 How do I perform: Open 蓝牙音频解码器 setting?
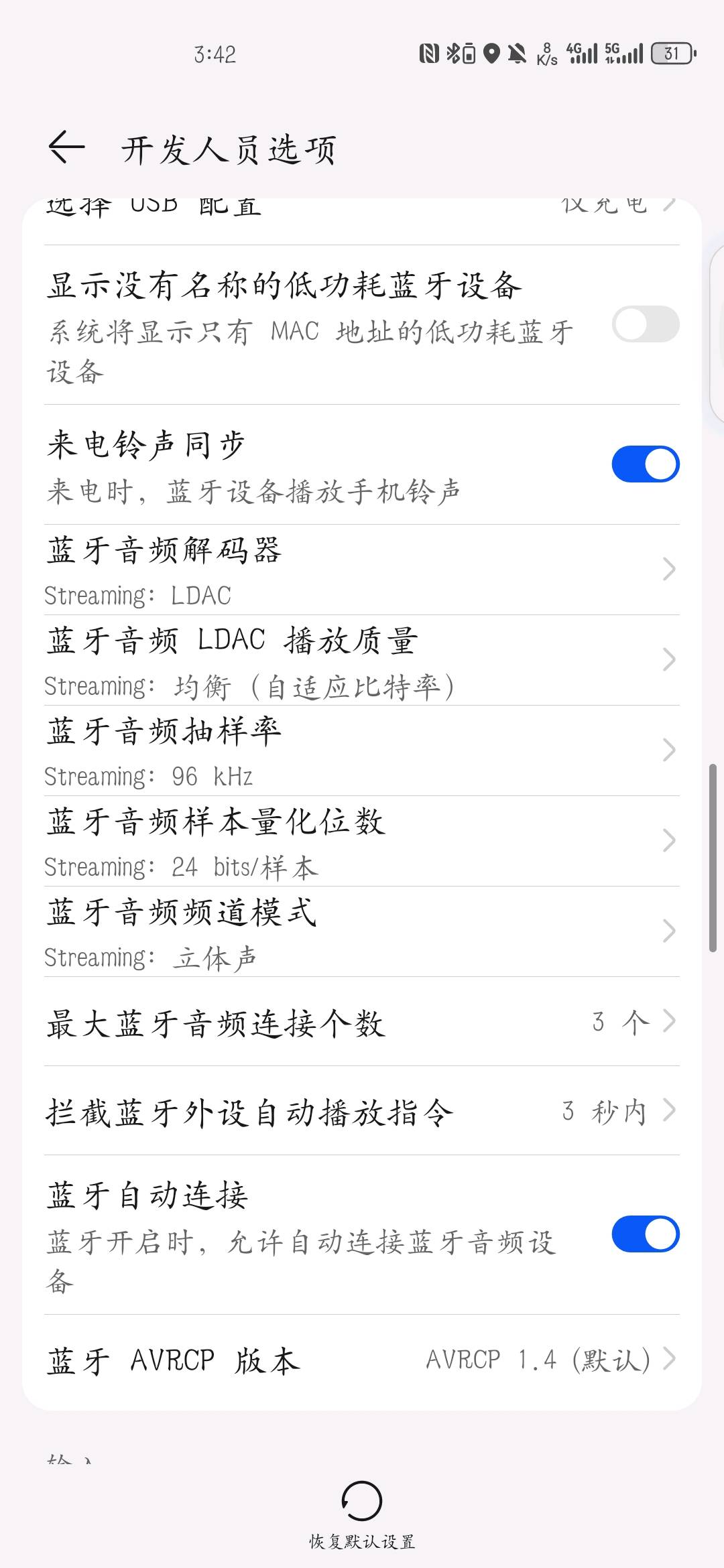click(x=362, y=570)
